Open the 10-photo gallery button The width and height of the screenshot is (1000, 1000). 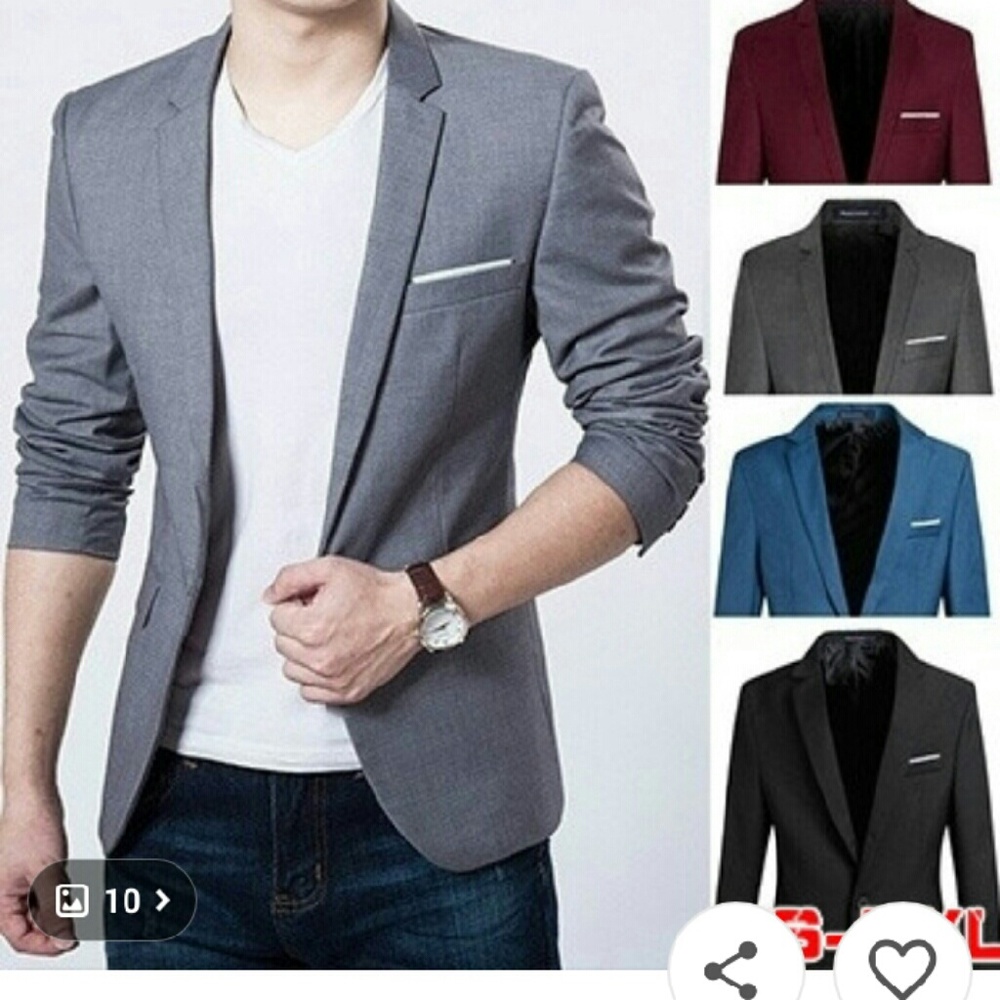point(112,900)
